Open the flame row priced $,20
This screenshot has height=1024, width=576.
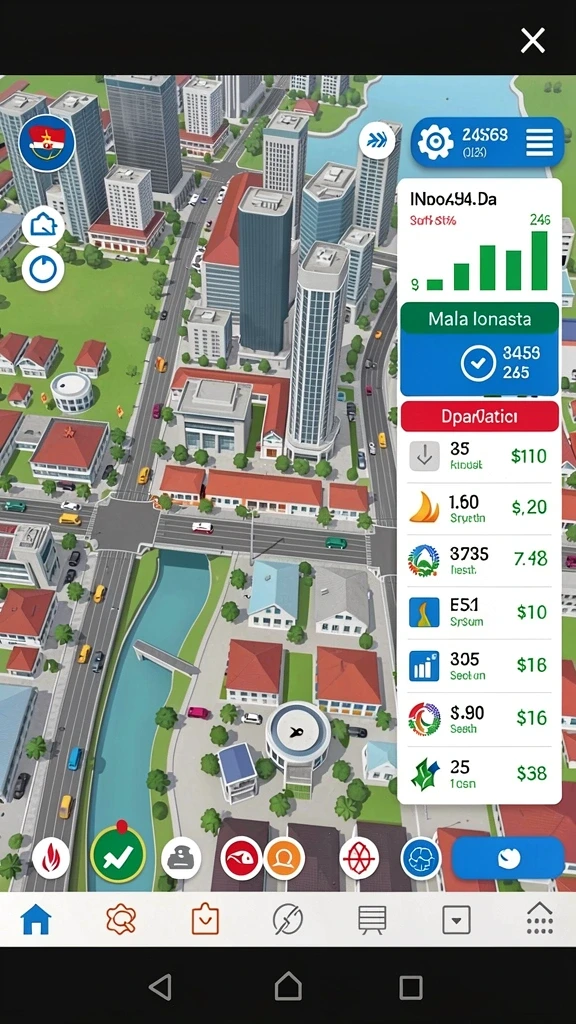click(x=479, y=509)
